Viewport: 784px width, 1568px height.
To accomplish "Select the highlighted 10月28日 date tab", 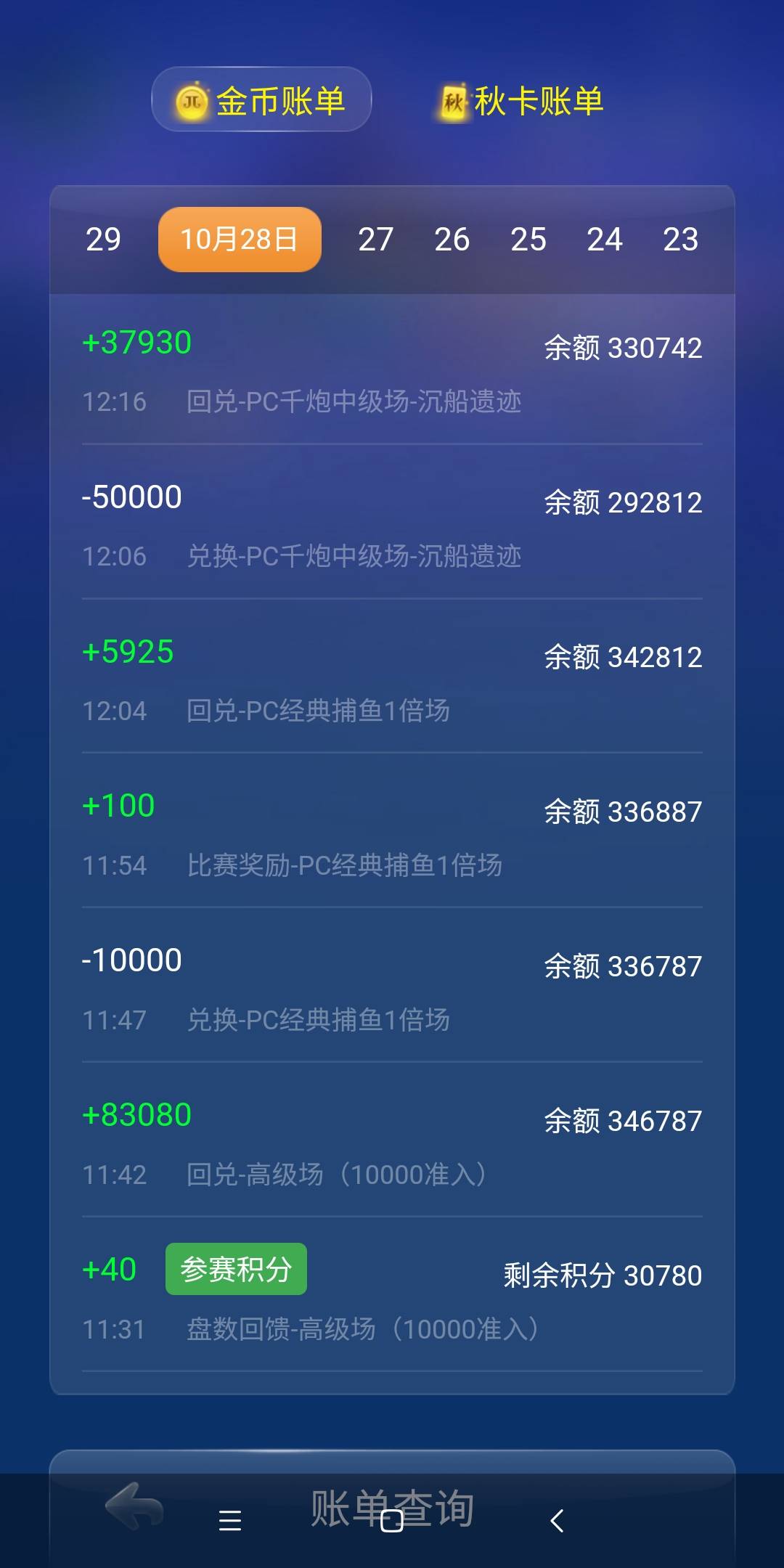I will click(x=239, y=239).
